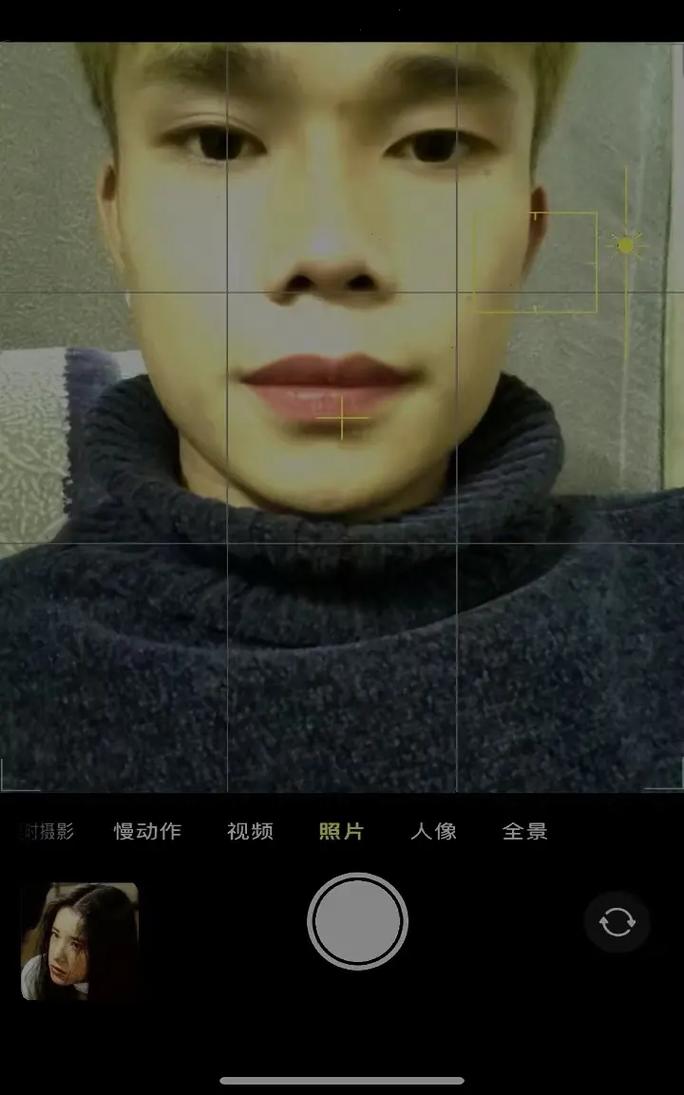Screen dimensions: 684x1095
Task: Tap the sun exposure slider
Action: (x=626, y=245)
